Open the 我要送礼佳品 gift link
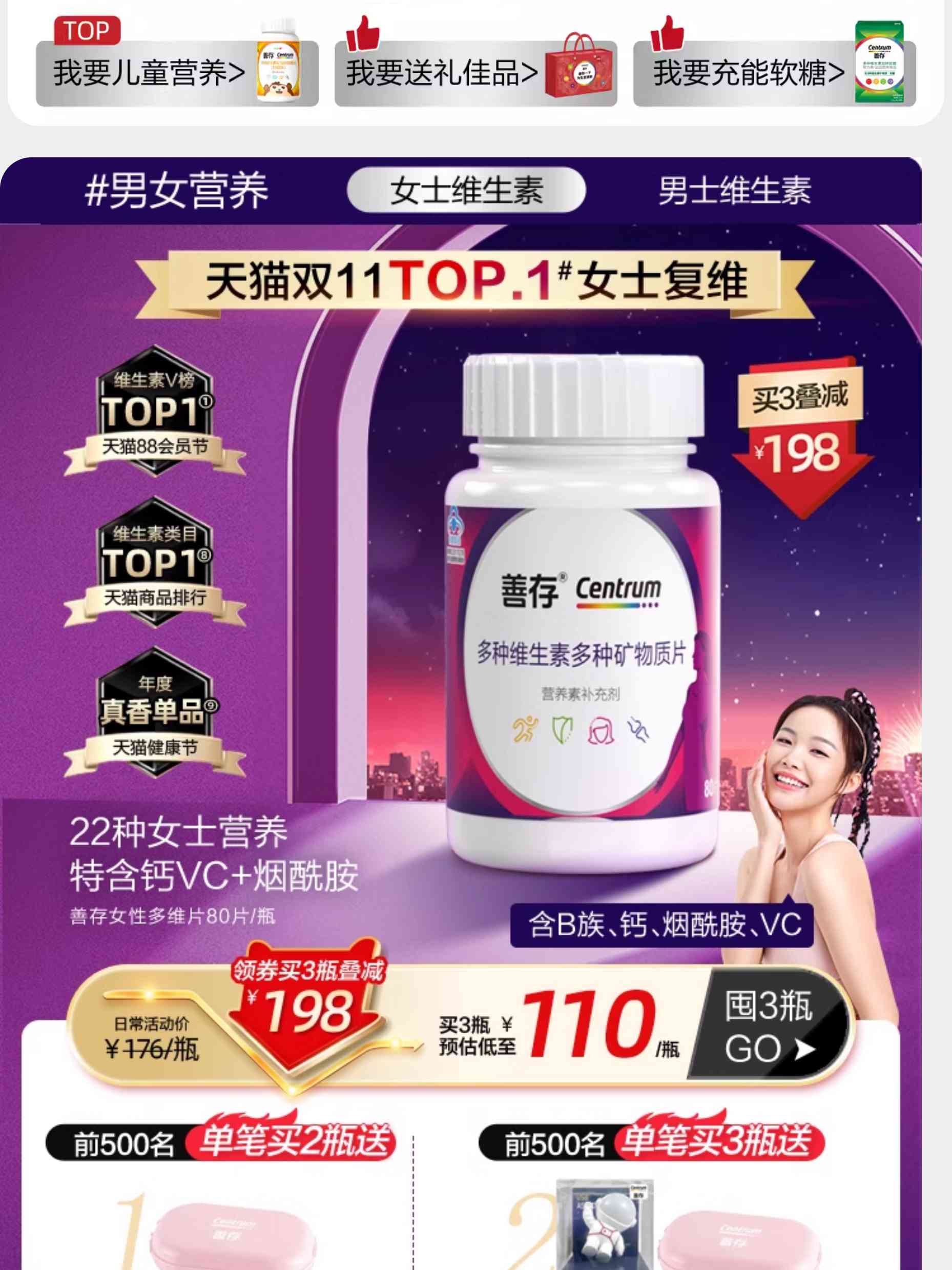952x1270 pixels. [x=475, y=73]
